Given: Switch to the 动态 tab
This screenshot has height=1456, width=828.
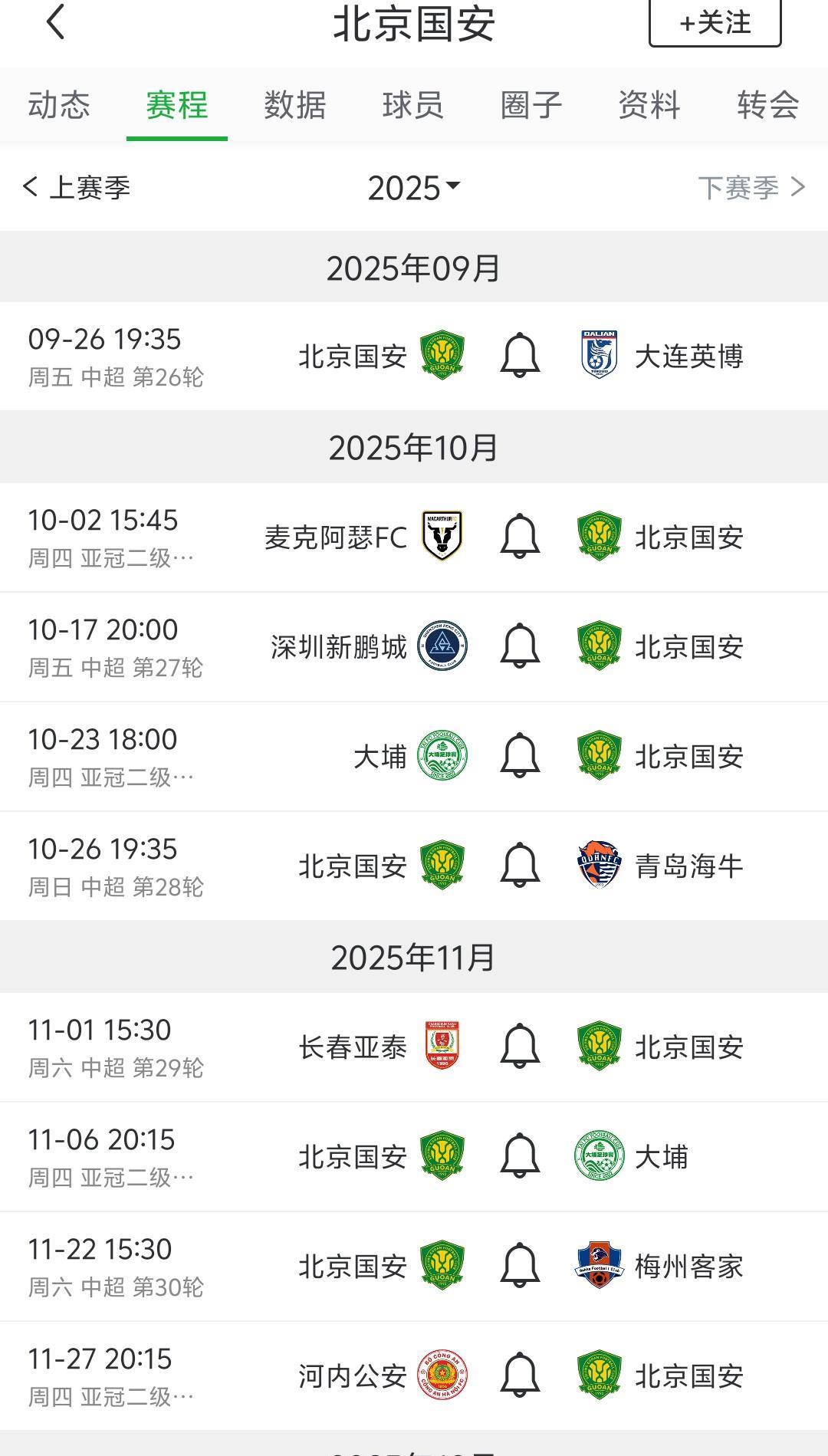Looking at the screenshot, I should pos(59,105).
